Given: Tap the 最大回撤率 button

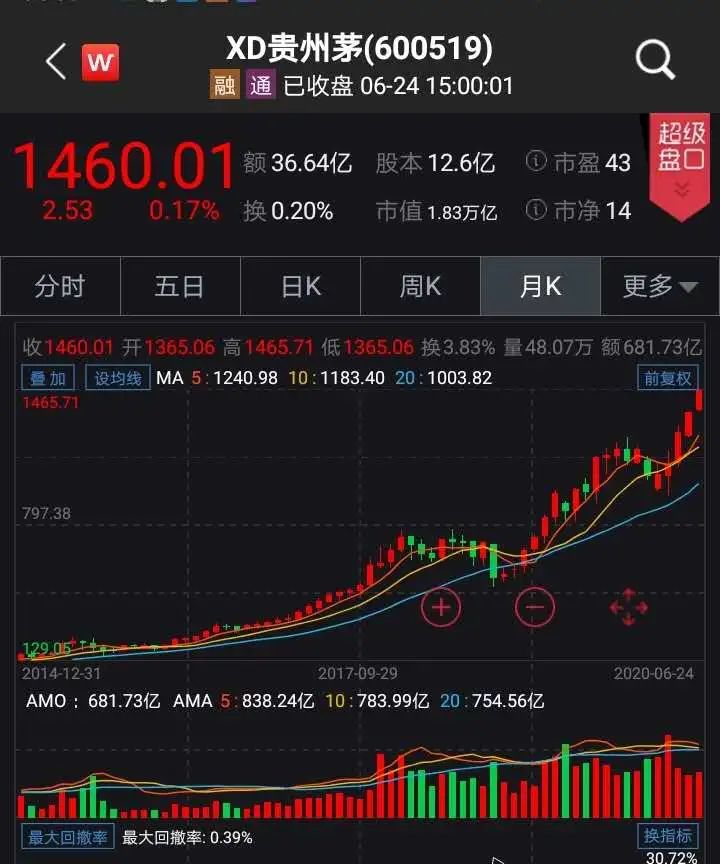Looking at the screenshot, I should point(68,837).
